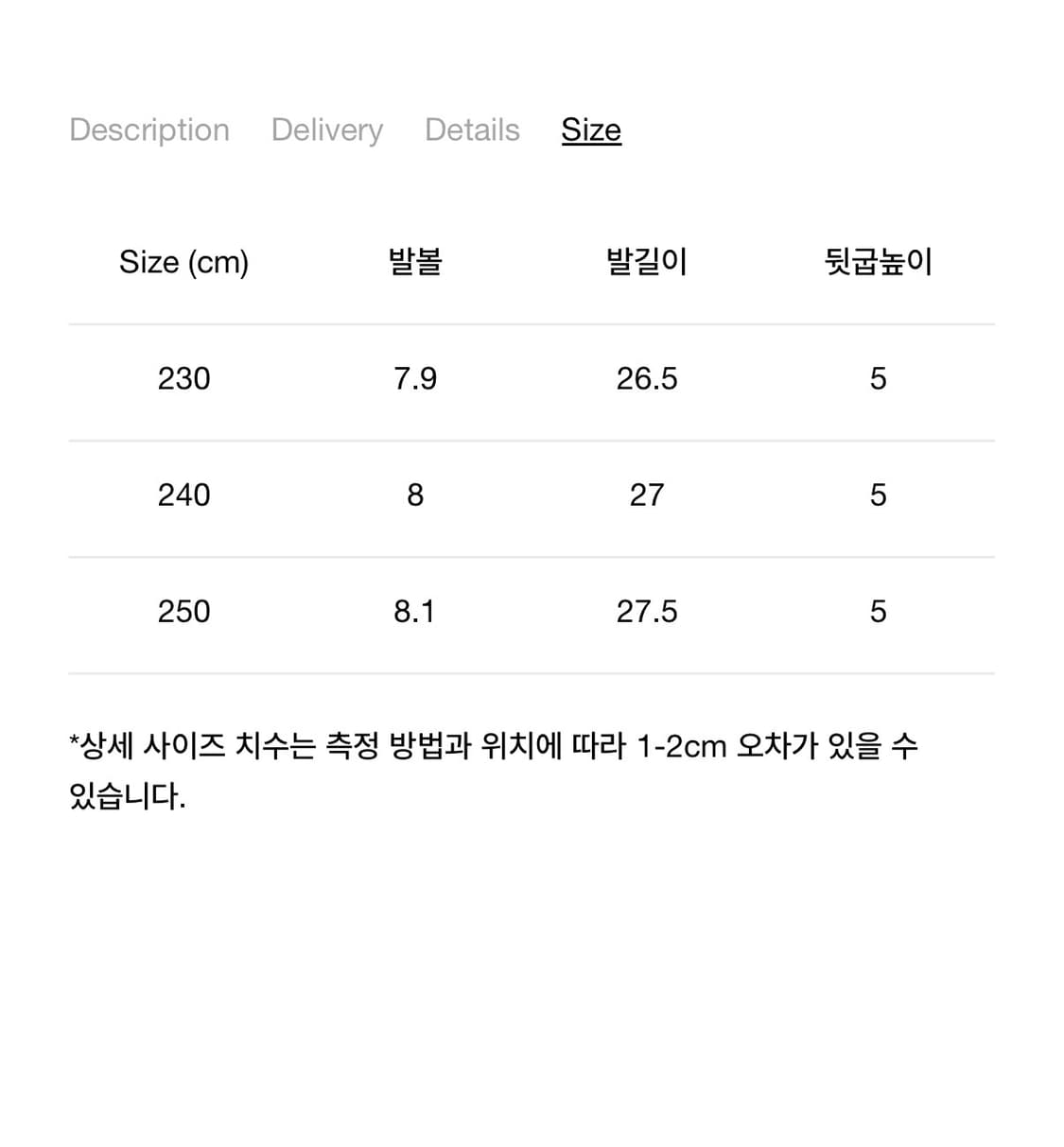Click the 27.5 foot length value
The width and height of the screenshot is (1064, 1147).
coord(648,612)
